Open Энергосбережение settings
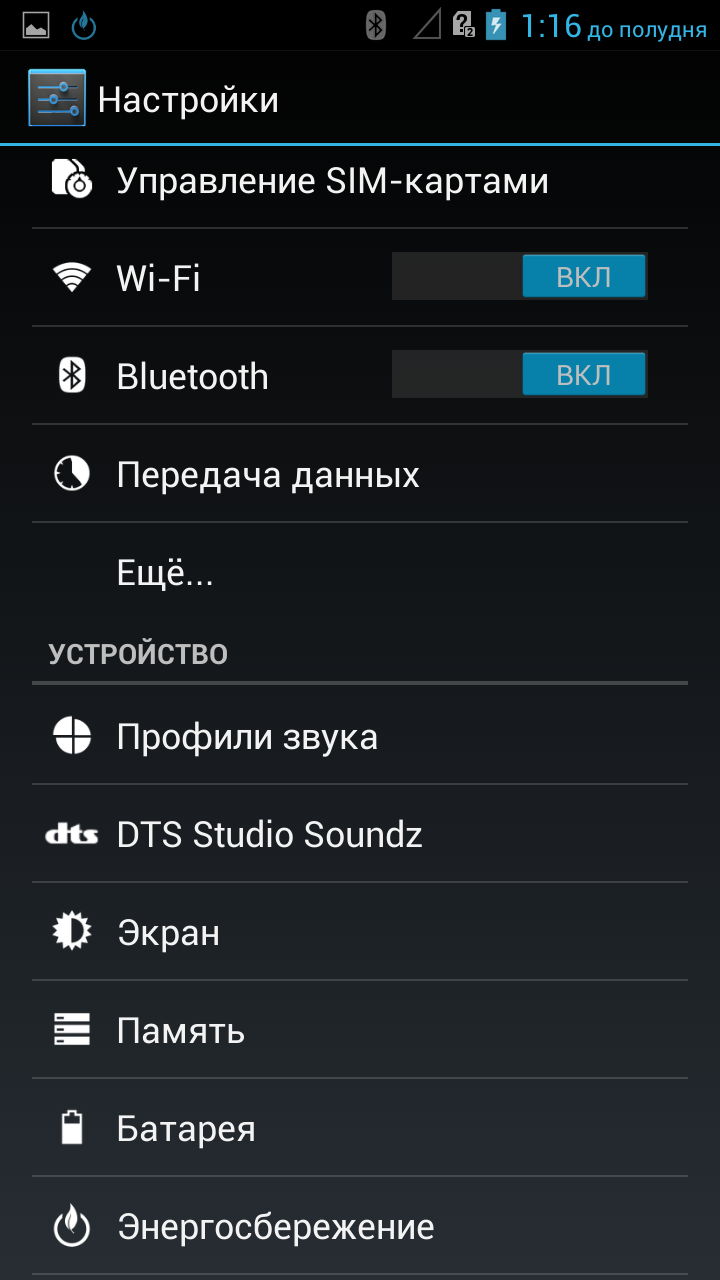 tap(360, 1226)
